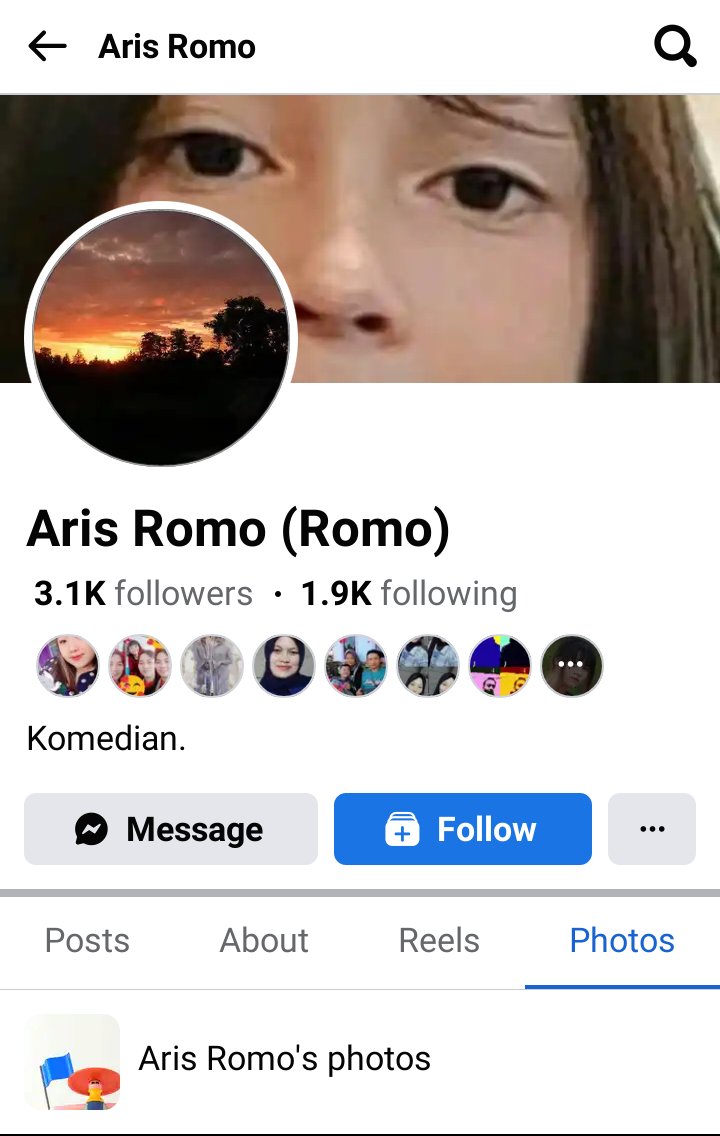View the sunset profile picture

[161, 337]
